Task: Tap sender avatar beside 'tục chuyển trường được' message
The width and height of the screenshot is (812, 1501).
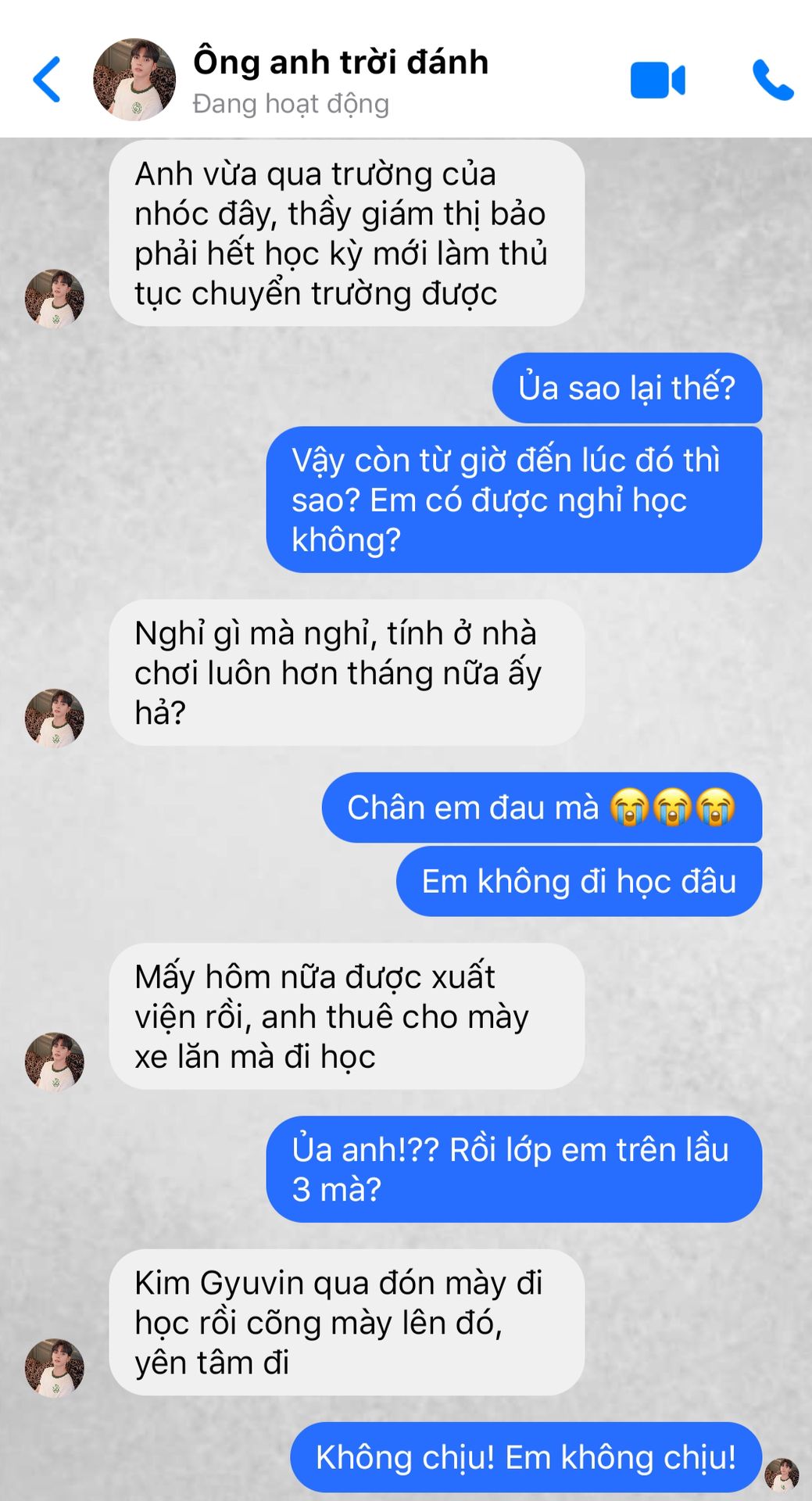Action: coord(54,299)
